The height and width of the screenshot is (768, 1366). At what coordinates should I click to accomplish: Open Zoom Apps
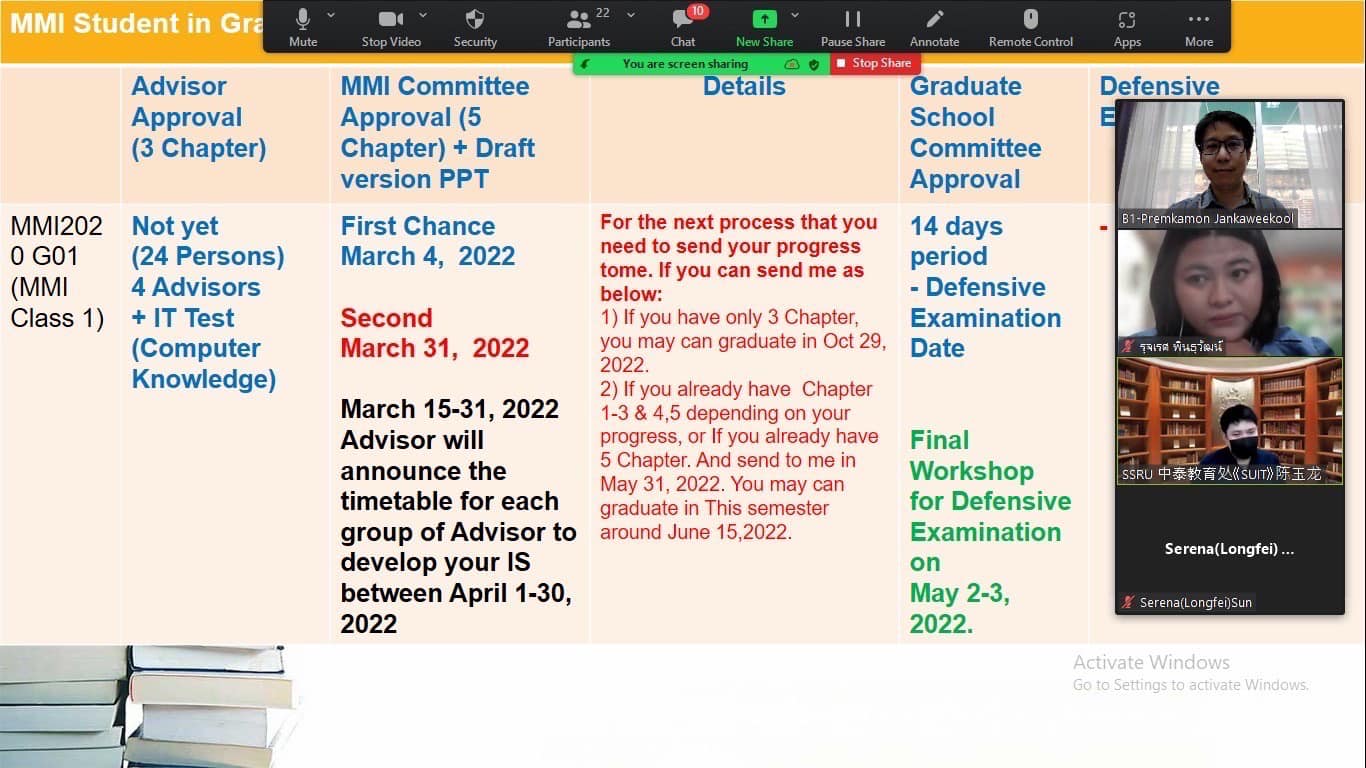tap(1127, 26)
